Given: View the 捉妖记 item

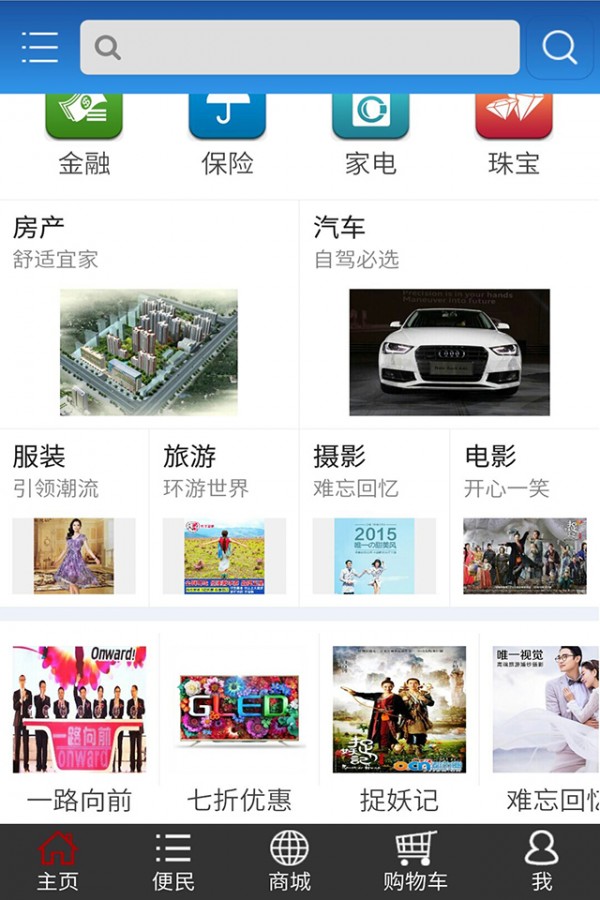Looking at the screenshot, I should click(399, 725).
